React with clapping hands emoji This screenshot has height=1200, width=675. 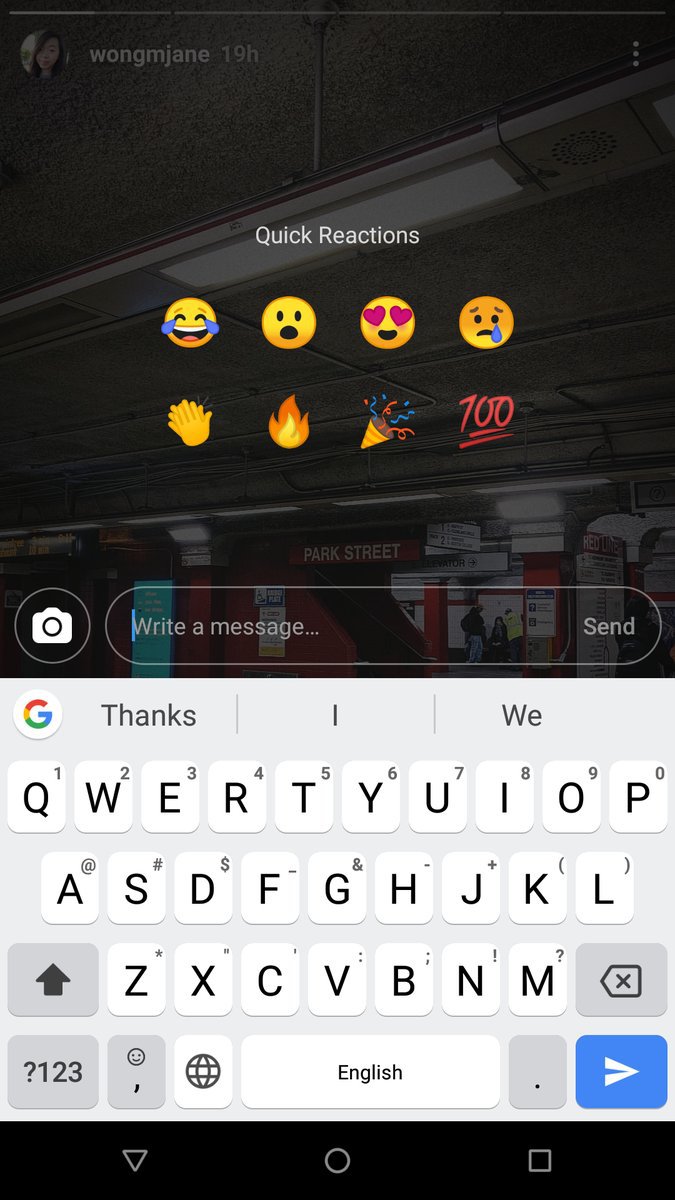pos(190,421)
